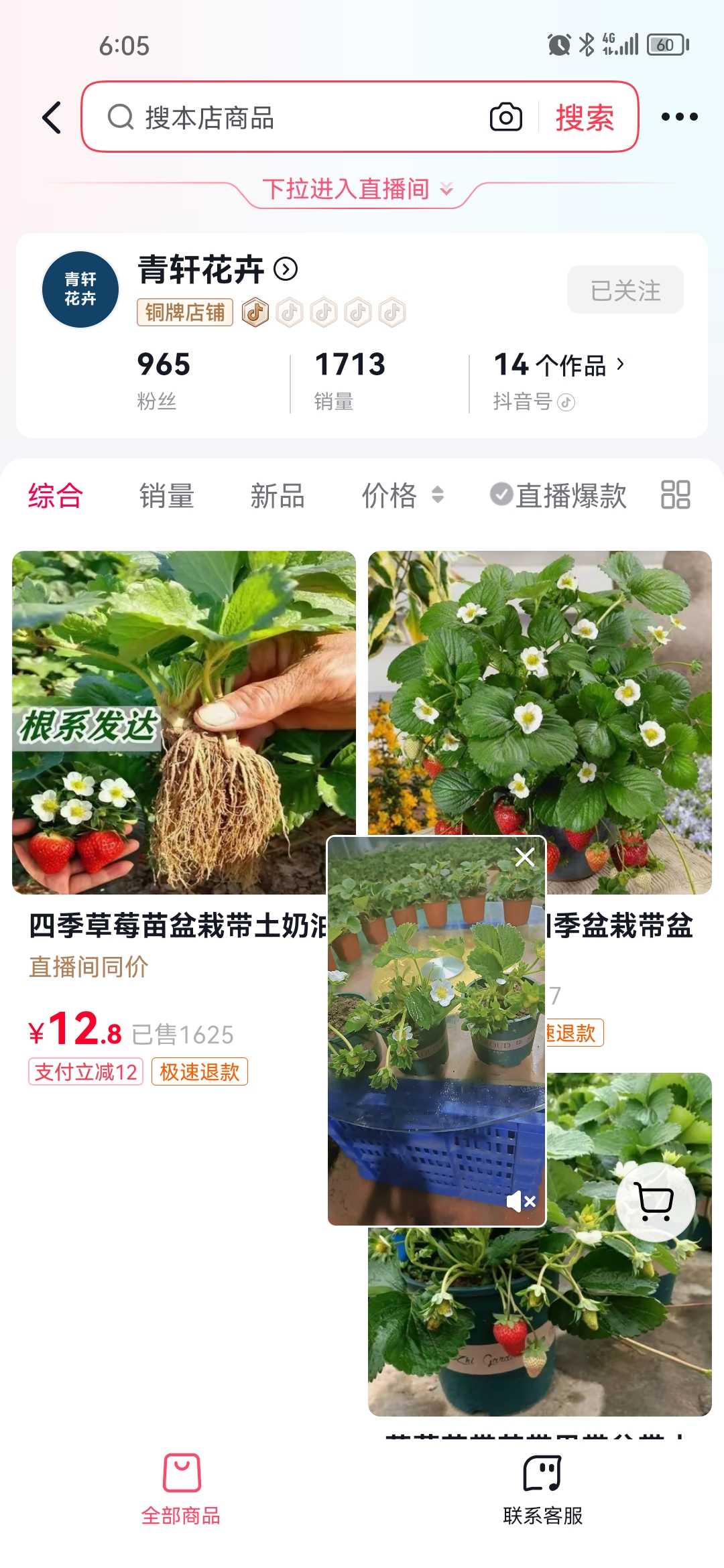
Task: Sort by 价格
Action: click(402, 496)
